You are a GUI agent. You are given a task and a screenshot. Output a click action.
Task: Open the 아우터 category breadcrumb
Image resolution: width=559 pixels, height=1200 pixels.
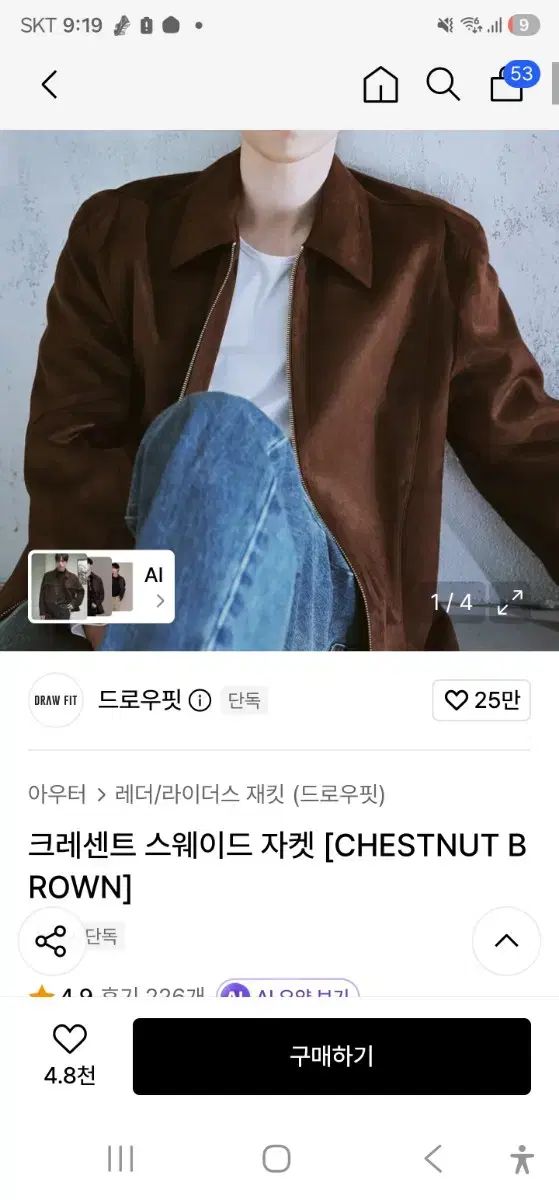57,794
